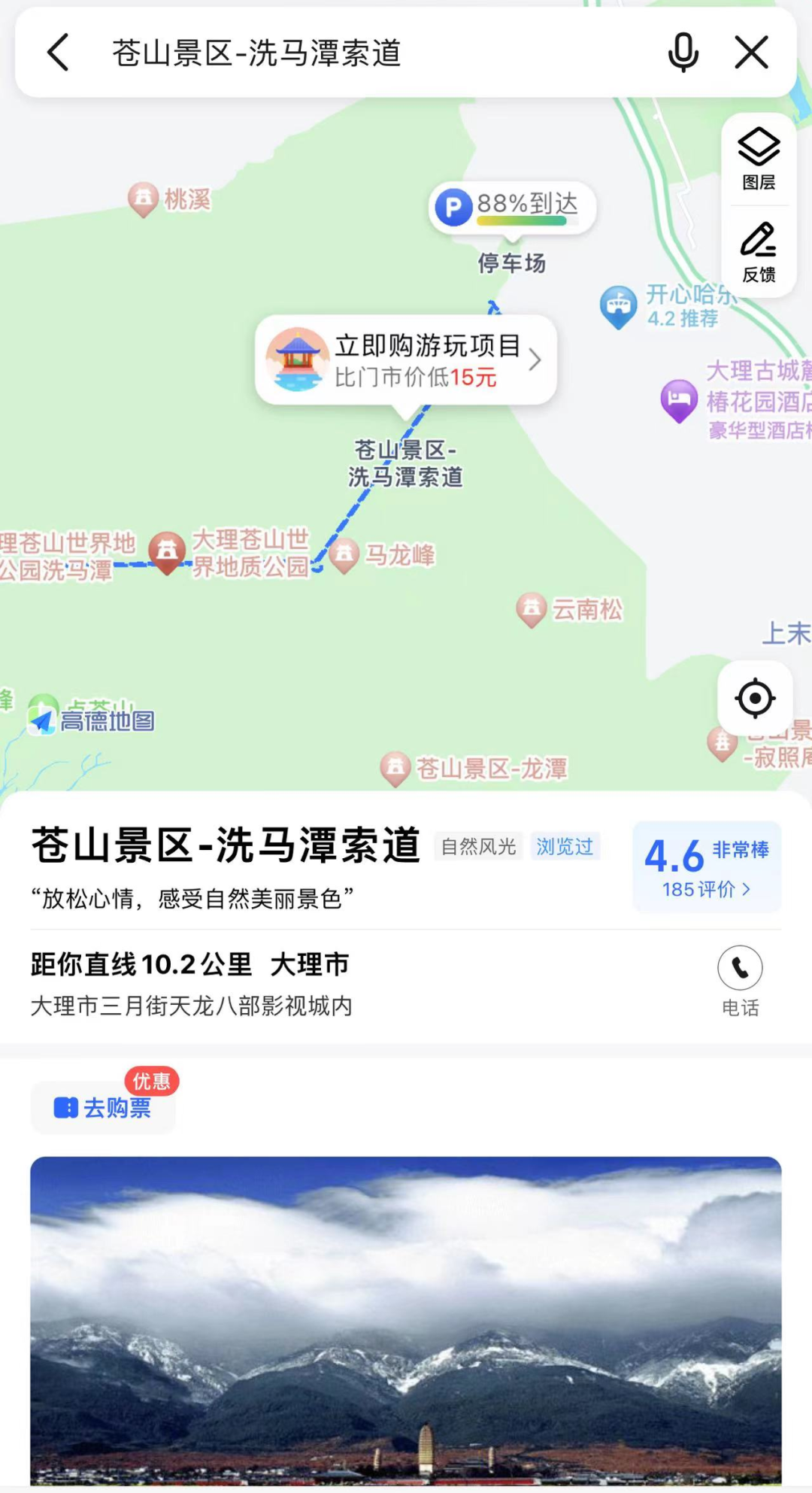Screen dimensions: 812x1493
Task: Select the 苍山景区-龙潭 map marker
Action: coord(395,768)
